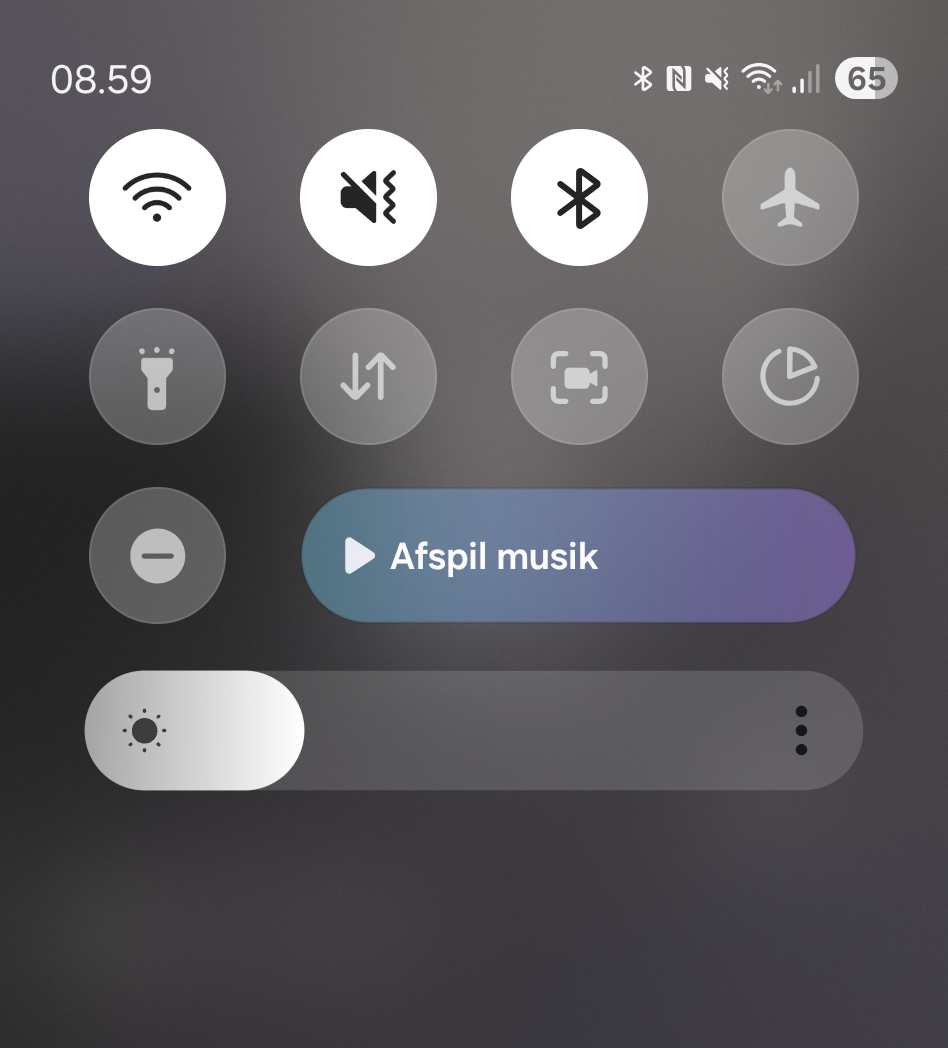The height and width of the screenshot is (1048, 948).
Task: Enable Do Not Disturb mode
Action: coord(157,556)
